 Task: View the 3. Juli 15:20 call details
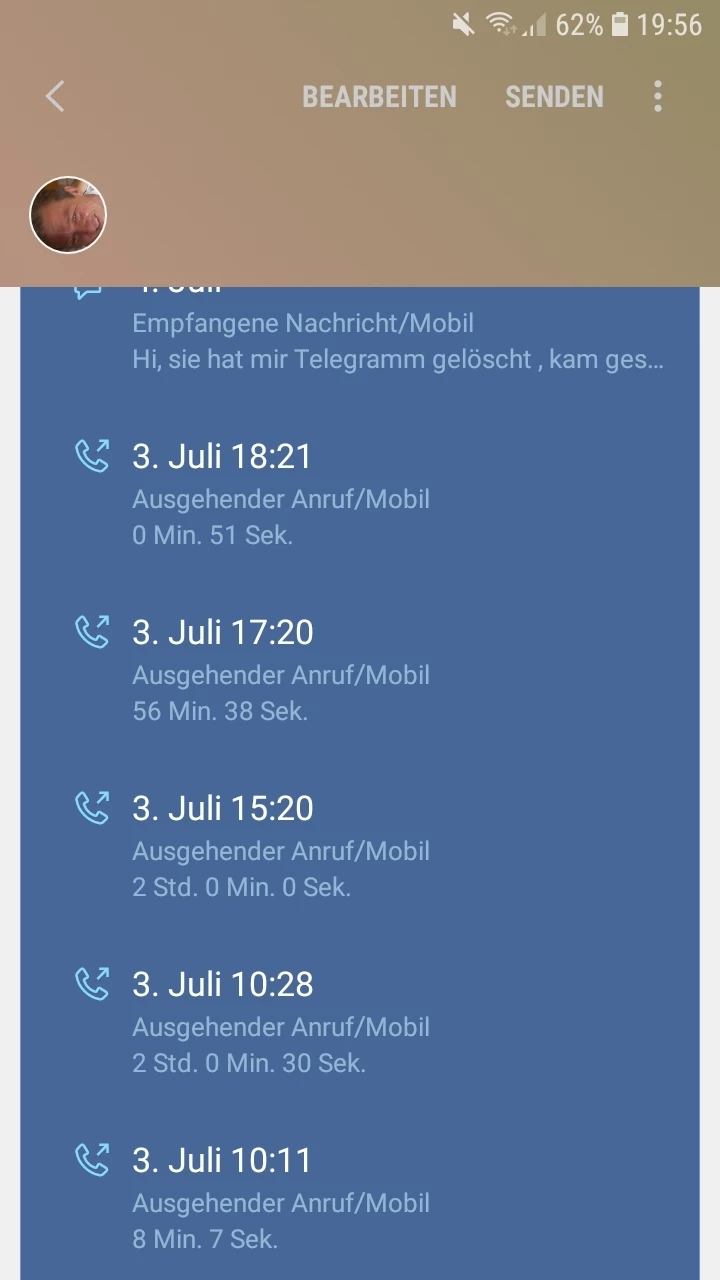point(360,846)
